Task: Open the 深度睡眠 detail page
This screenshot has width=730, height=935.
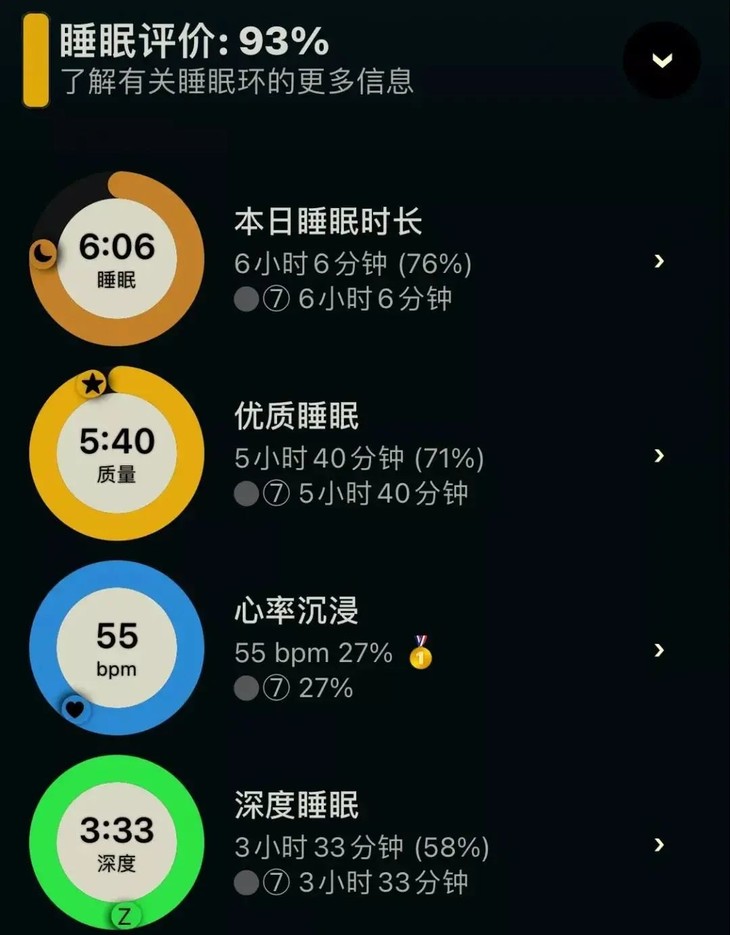Action: click(658, 843)
